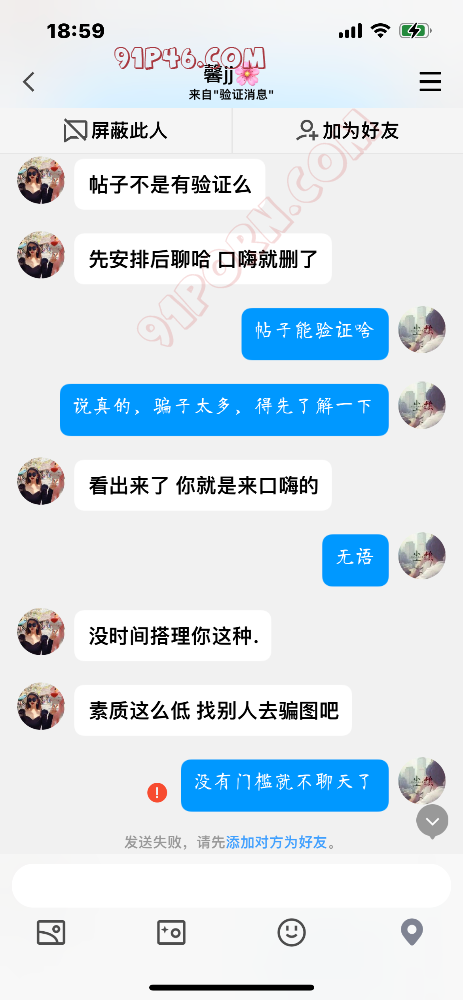Focus the message text input box
The image size is (463, 1000).
click(x=232, y=886)
